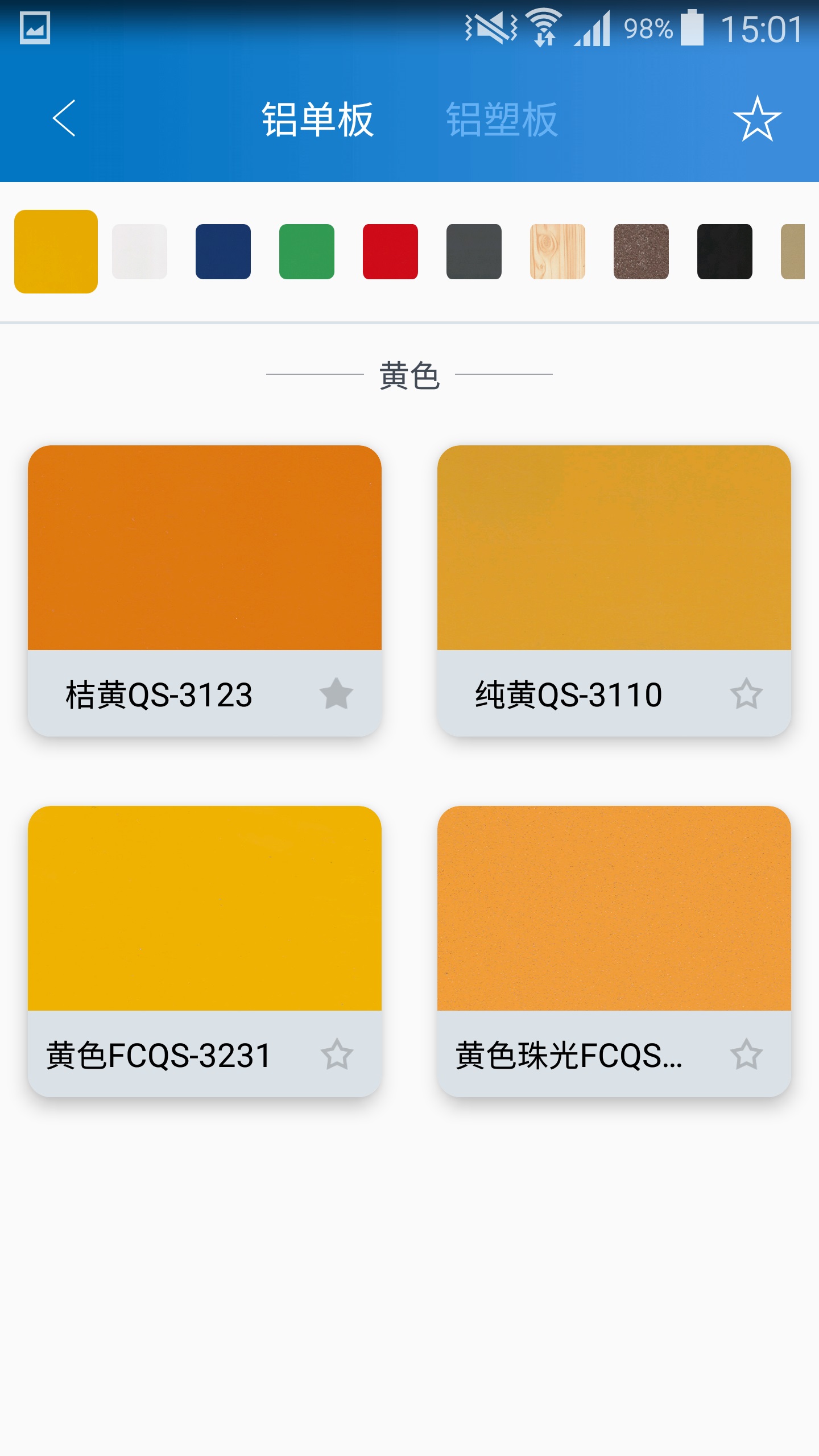Open the 桔黄QS-3123 sample preview
819x1456 pixels.
coord(205,557)
